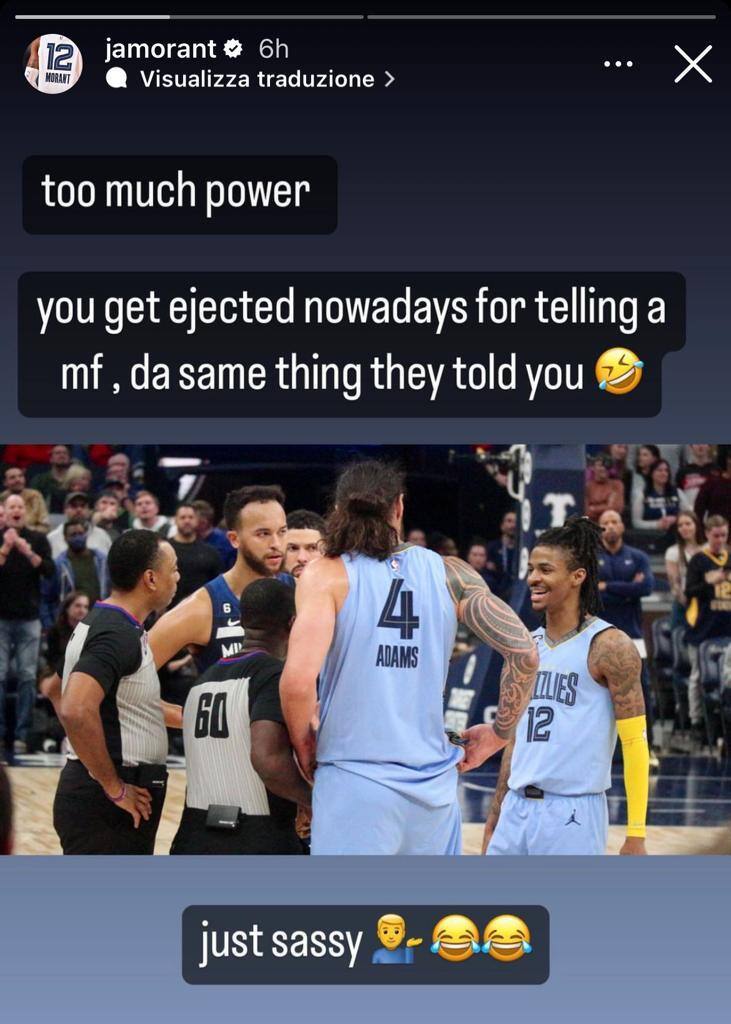Open jamorant's profile picture

tap(53, 64)
